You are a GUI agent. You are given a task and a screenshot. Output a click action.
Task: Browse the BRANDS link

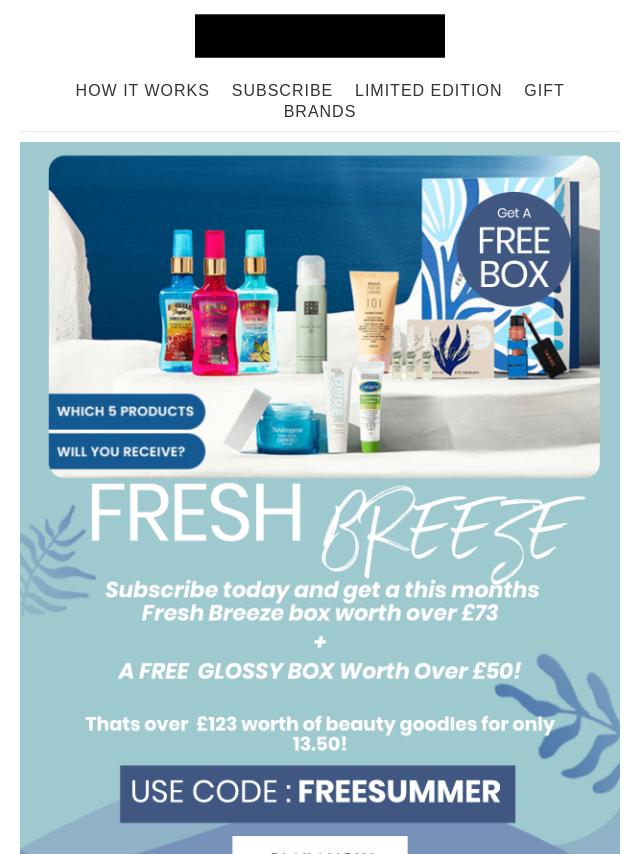[x=320, y=112]
